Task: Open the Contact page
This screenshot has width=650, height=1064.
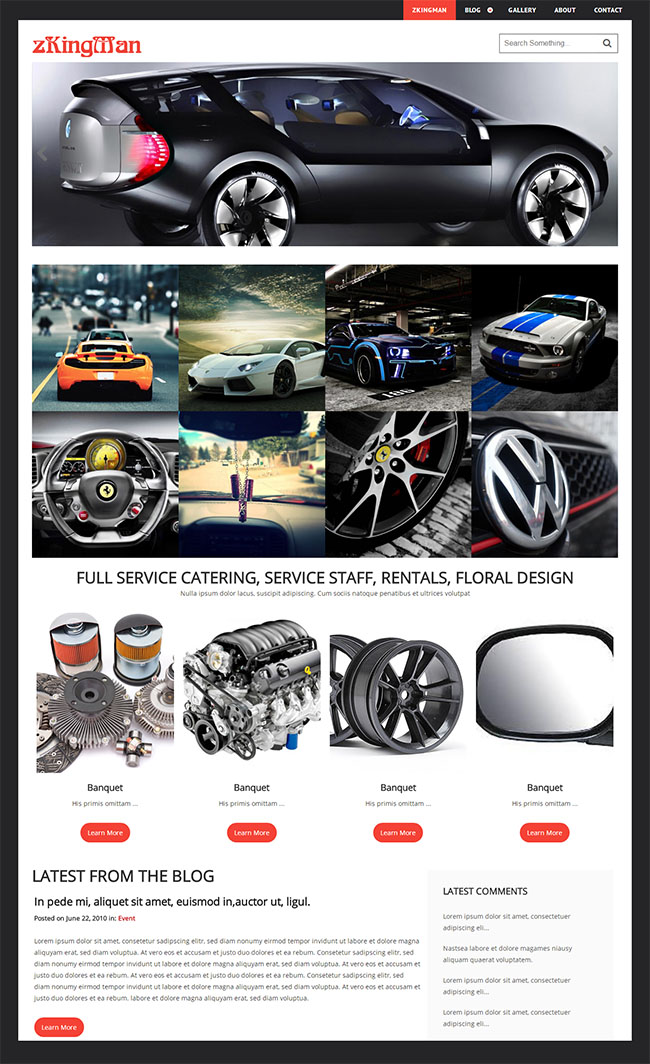Action: click(607, 10)
